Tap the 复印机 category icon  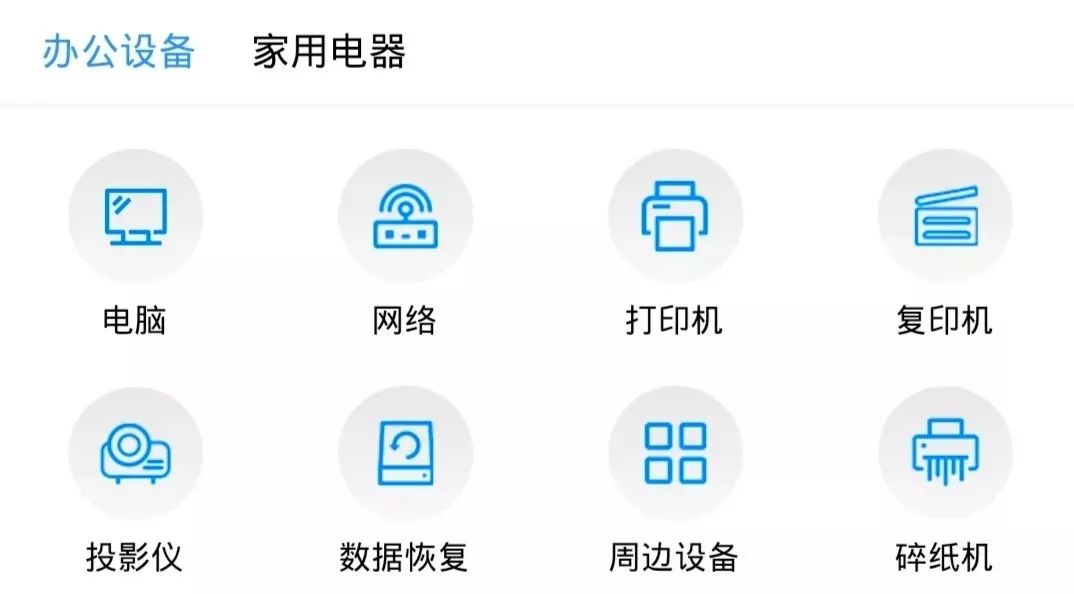(945, 217)
